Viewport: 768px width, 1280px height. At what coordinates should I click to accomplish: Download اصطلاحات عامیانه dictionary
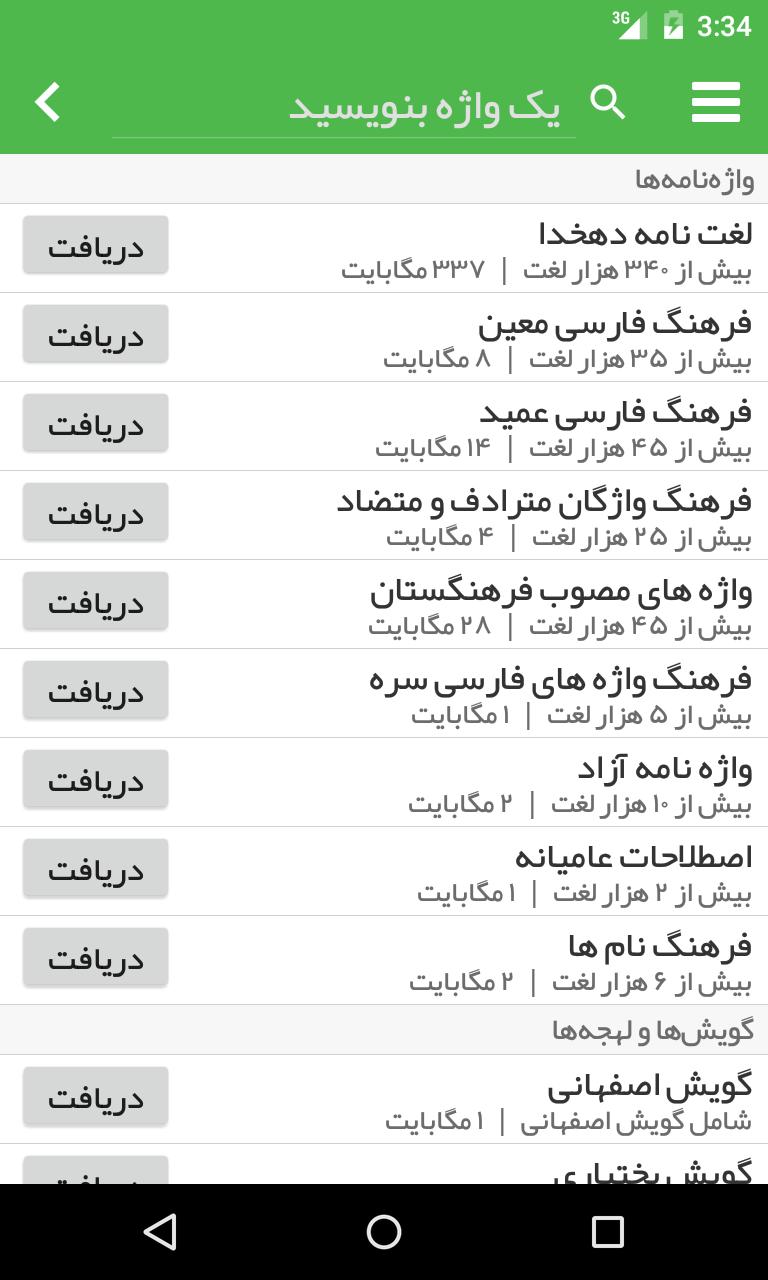pos(96,868)
